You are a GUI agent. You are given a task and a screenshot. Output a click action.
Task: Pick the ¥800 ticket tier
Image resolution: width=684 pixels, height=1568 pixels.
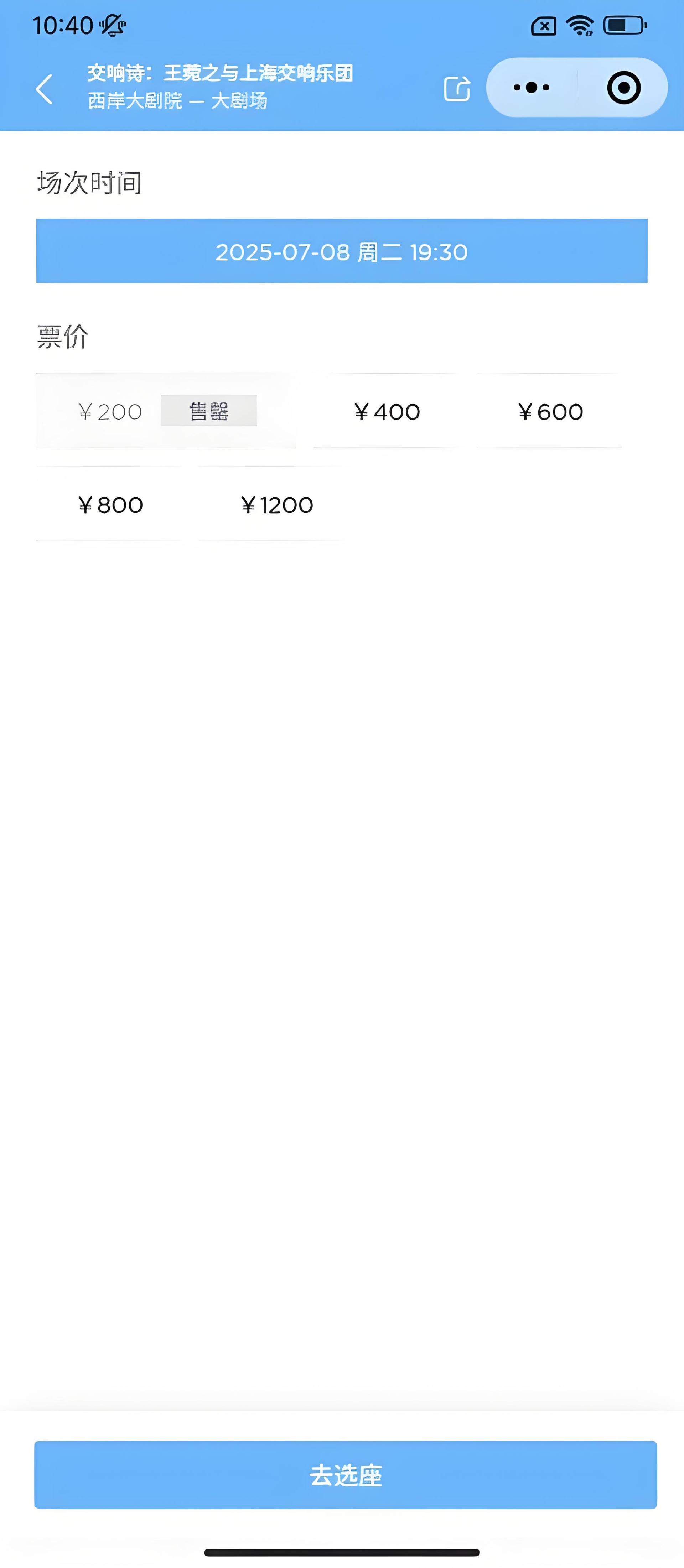(111, 505)
